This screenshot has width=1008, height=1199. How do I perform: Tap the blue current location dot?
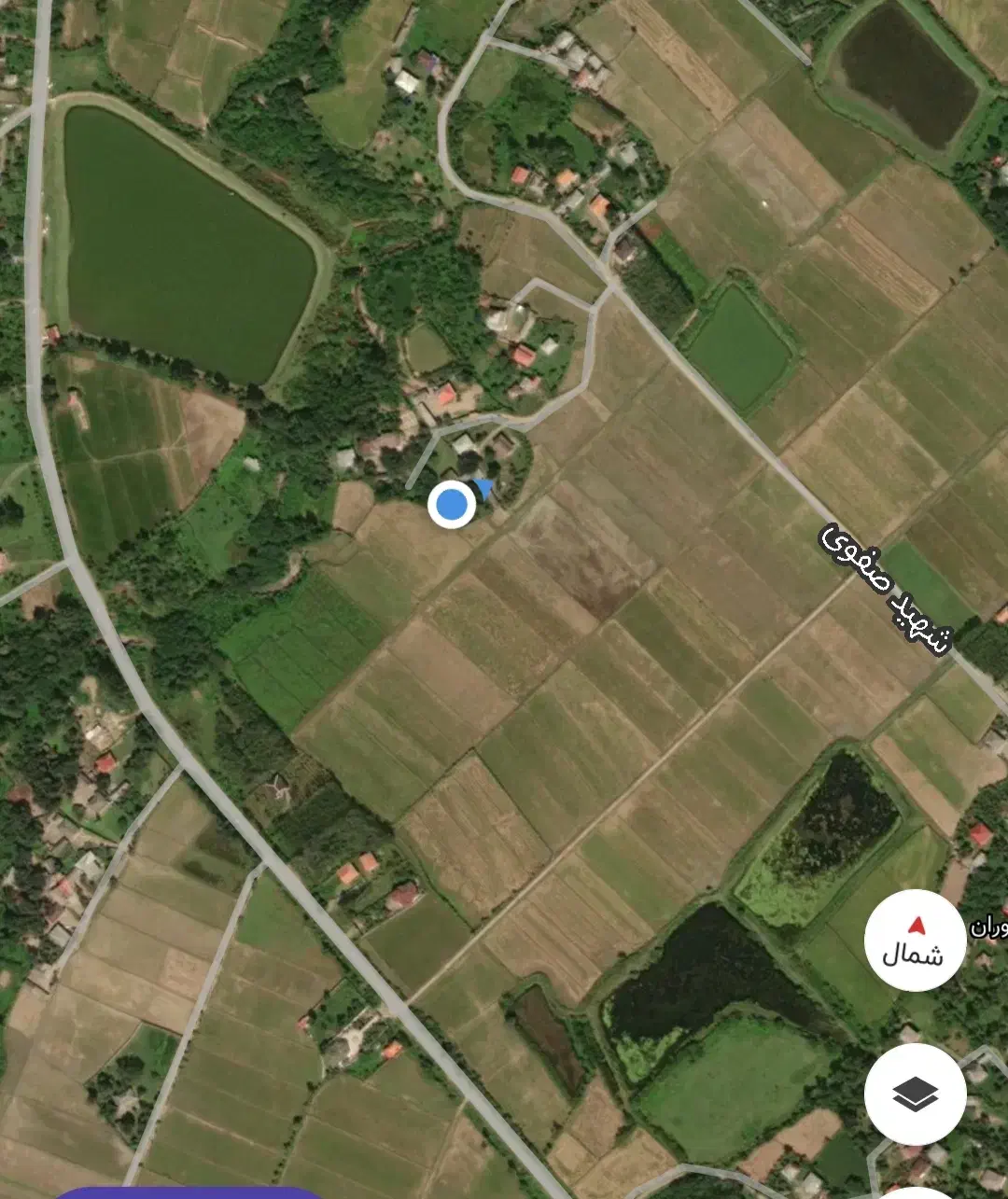452,505
